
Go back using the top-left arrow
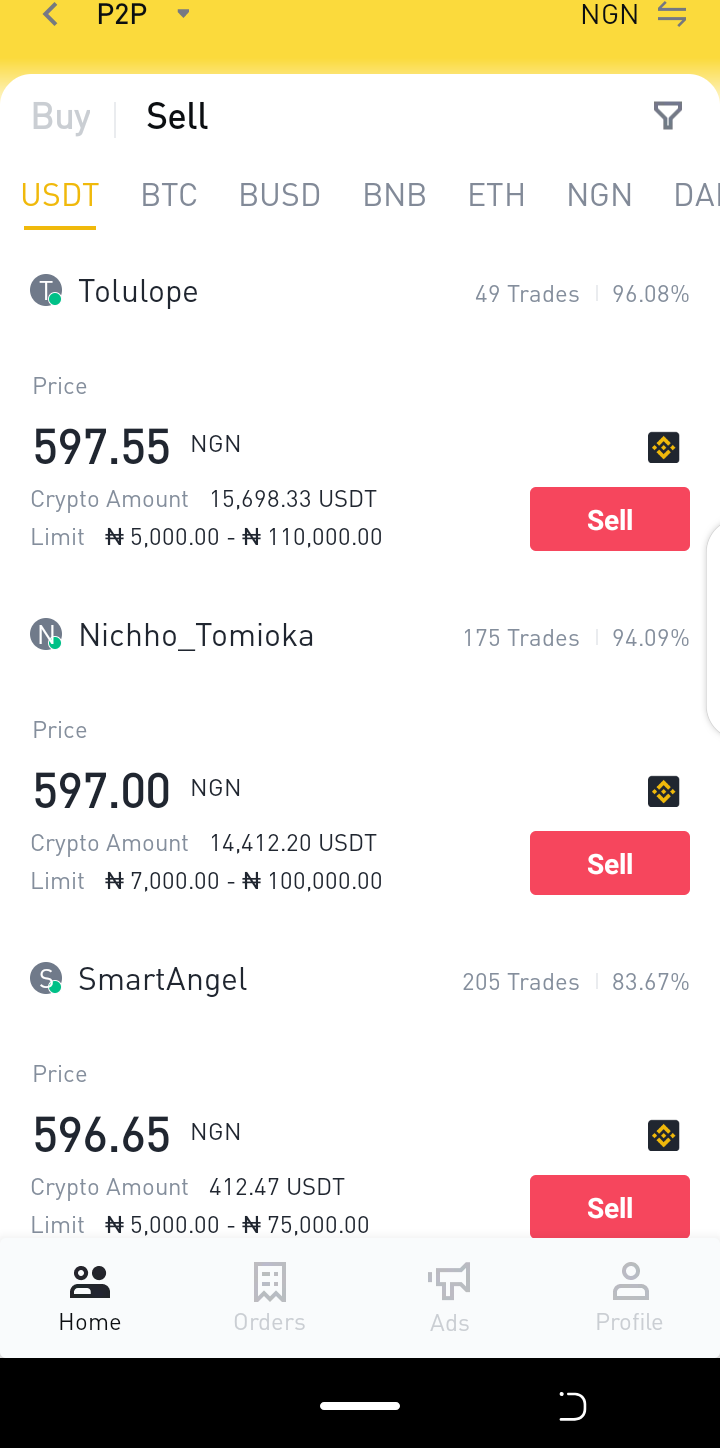[x=50, y=15]
